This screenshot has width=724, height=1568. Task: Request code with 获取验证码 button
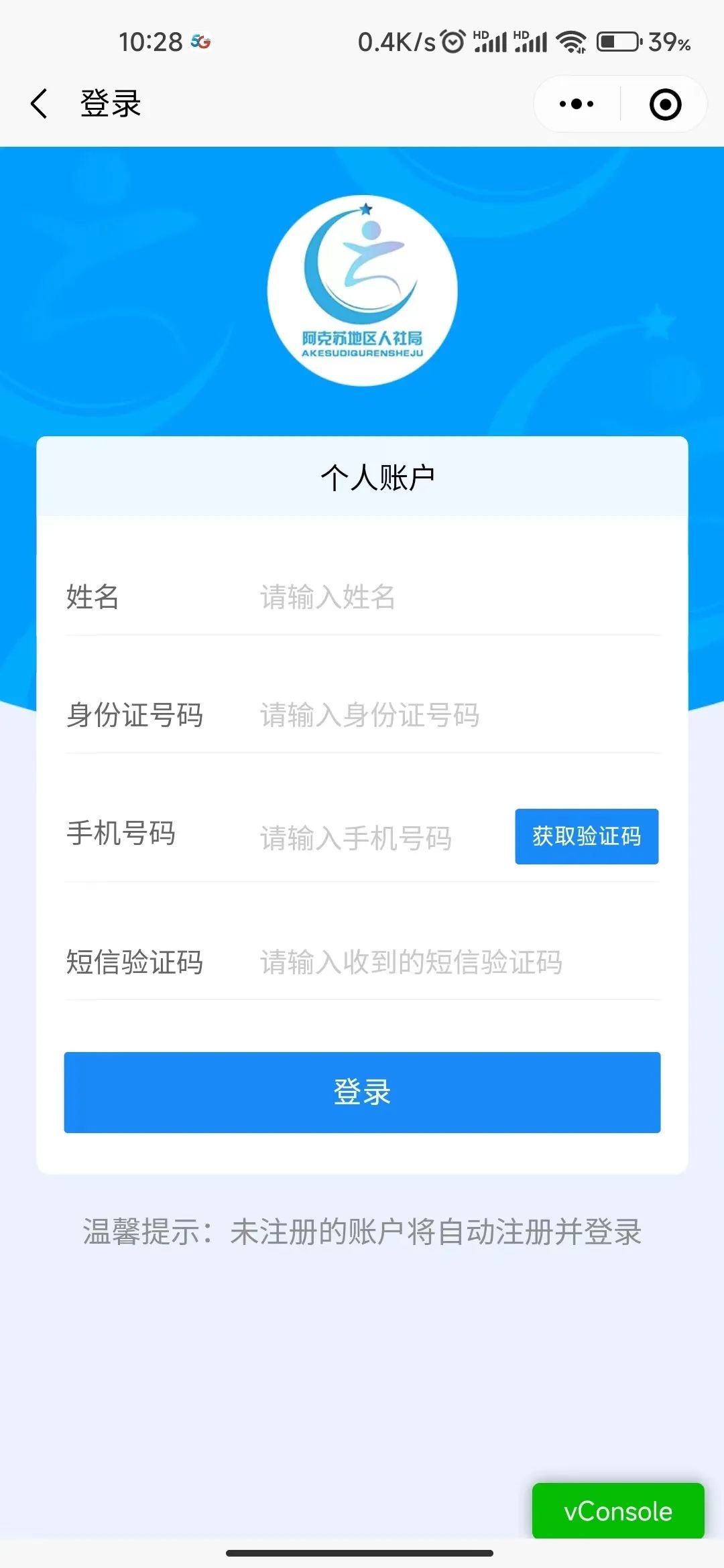pos(587,836)
